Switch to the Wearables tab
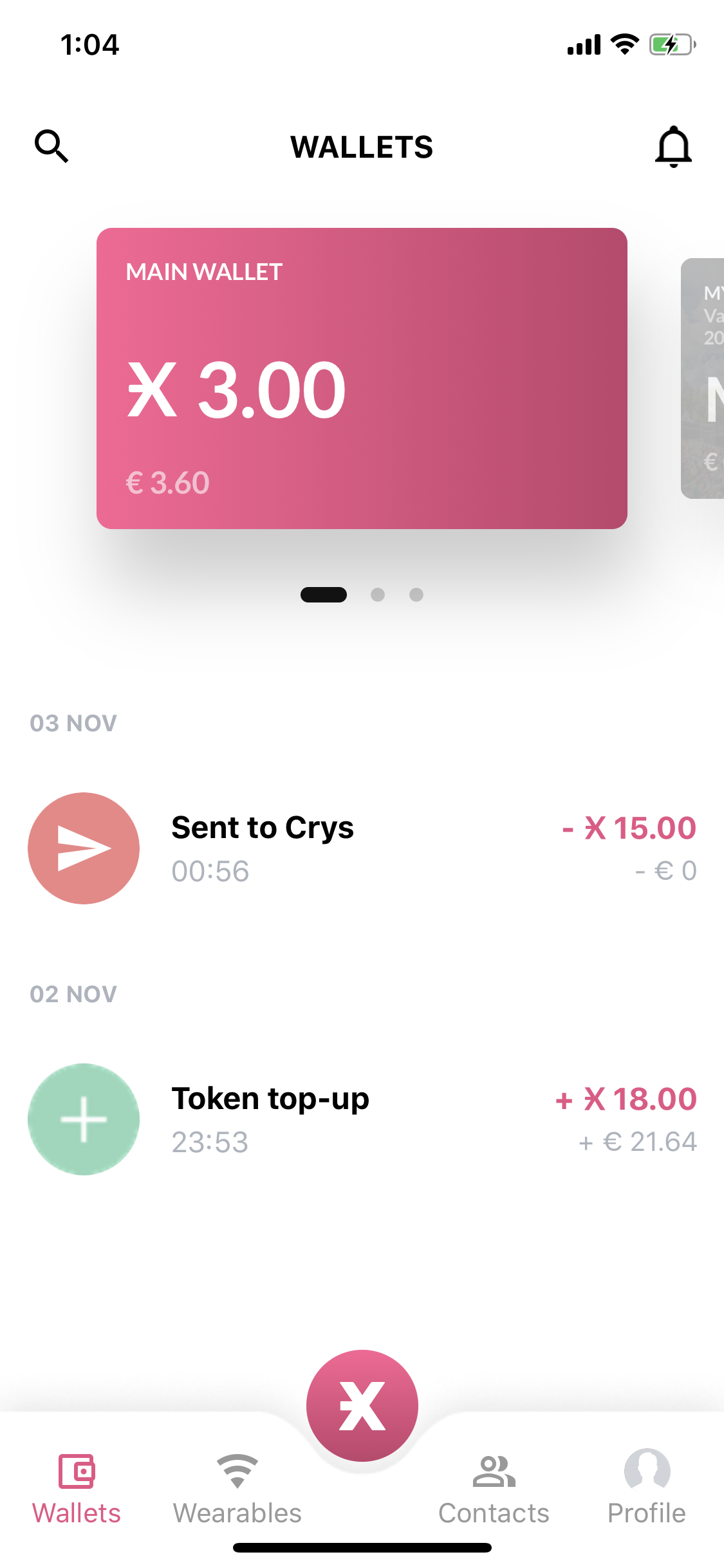The height and width of the screenshot is (1568, 724). tap(237, 1488)
